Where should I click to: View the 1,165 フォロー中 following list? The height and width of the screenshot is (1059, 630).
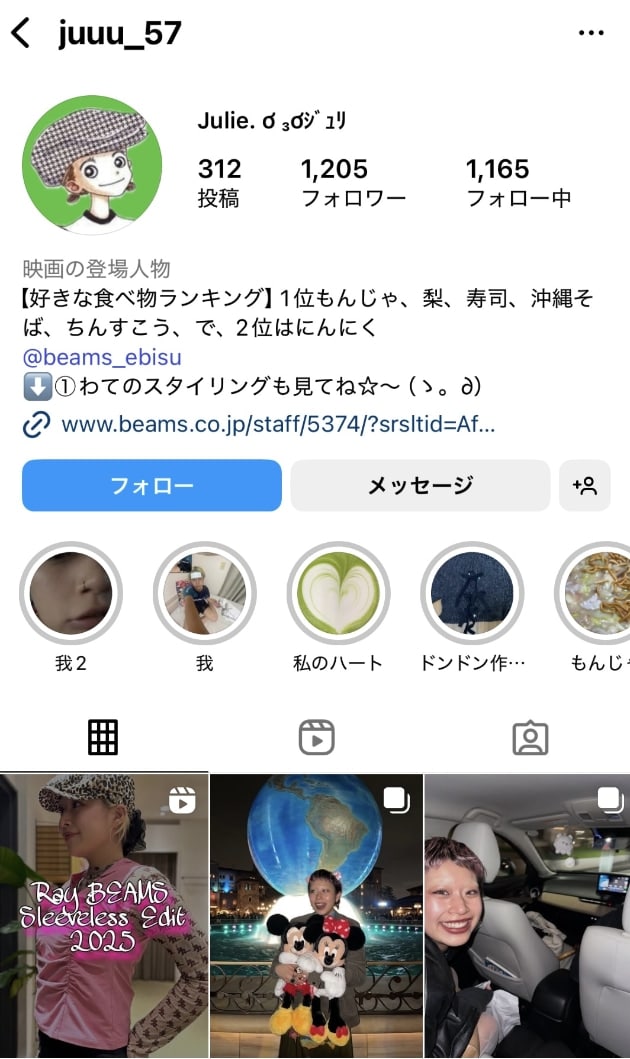click(518, 182)
